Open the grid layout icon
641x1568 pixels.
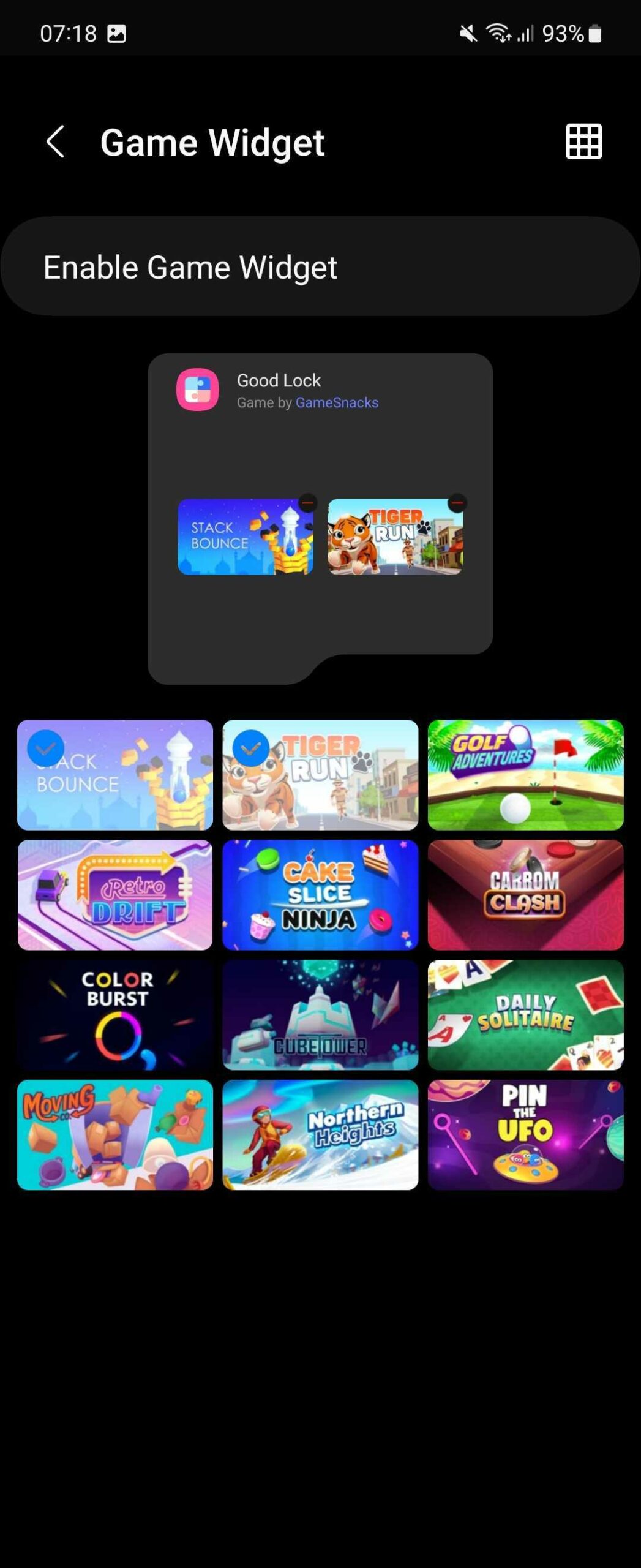pyautogui.click(x=583, y=142)
